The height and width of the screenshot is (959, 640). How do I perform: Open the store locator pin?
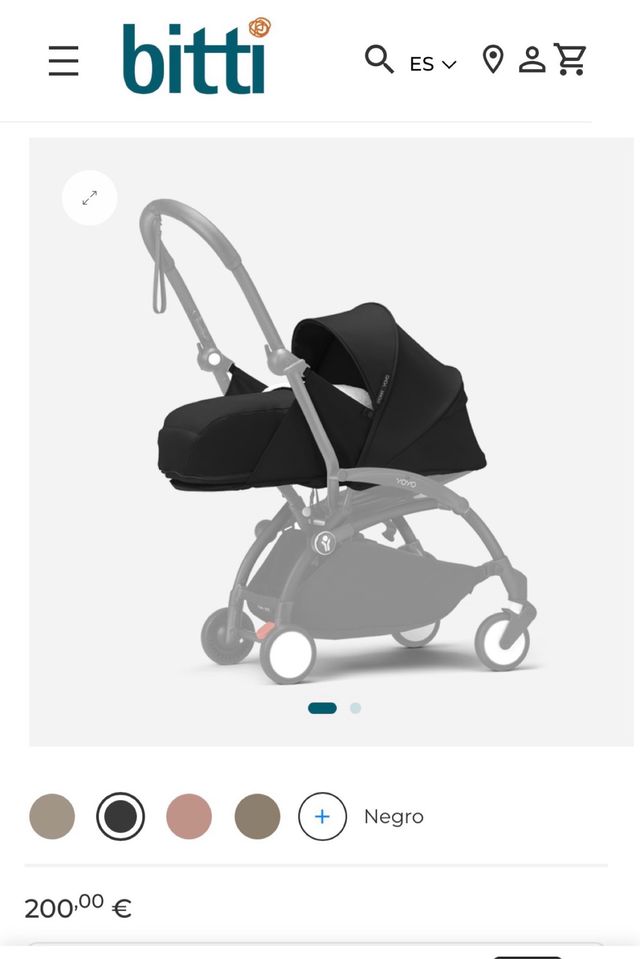pyautogui.click(x=492, y=60)
